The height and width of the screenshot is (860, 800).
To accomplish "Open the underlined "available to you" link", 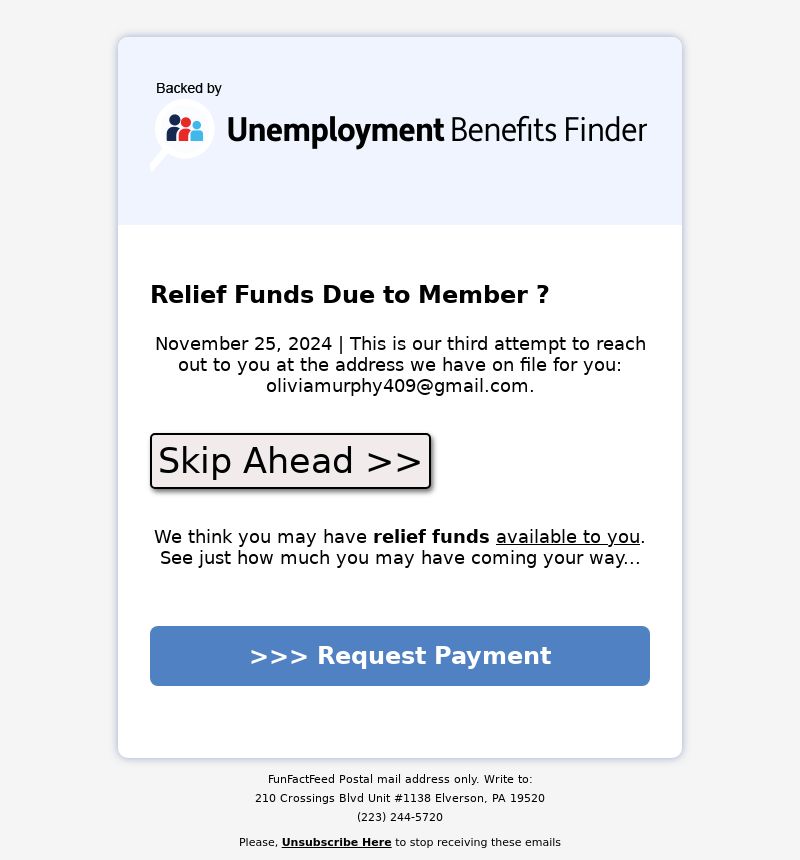I will [x=567, y=537].
